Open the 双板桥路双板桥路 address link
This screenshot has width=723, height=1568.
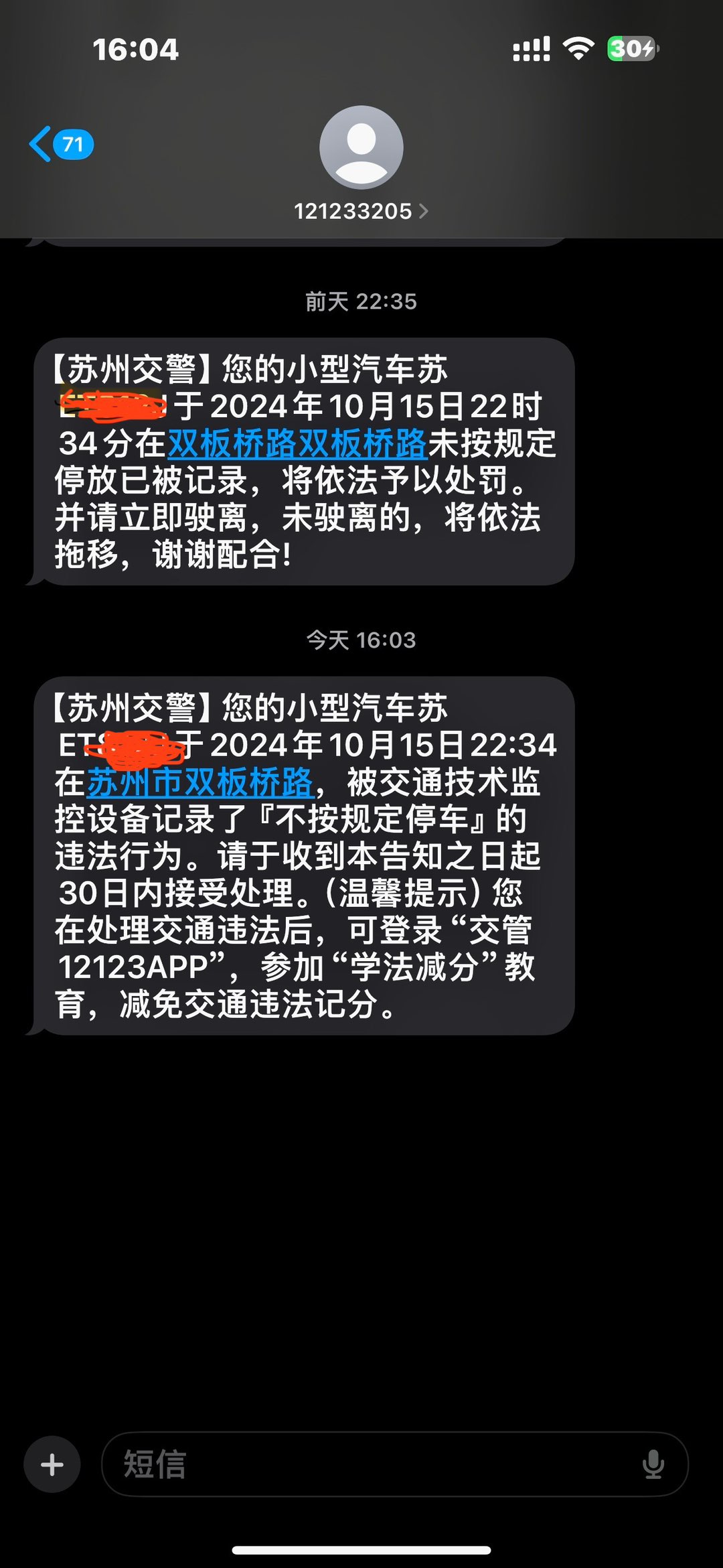point(297,443)
